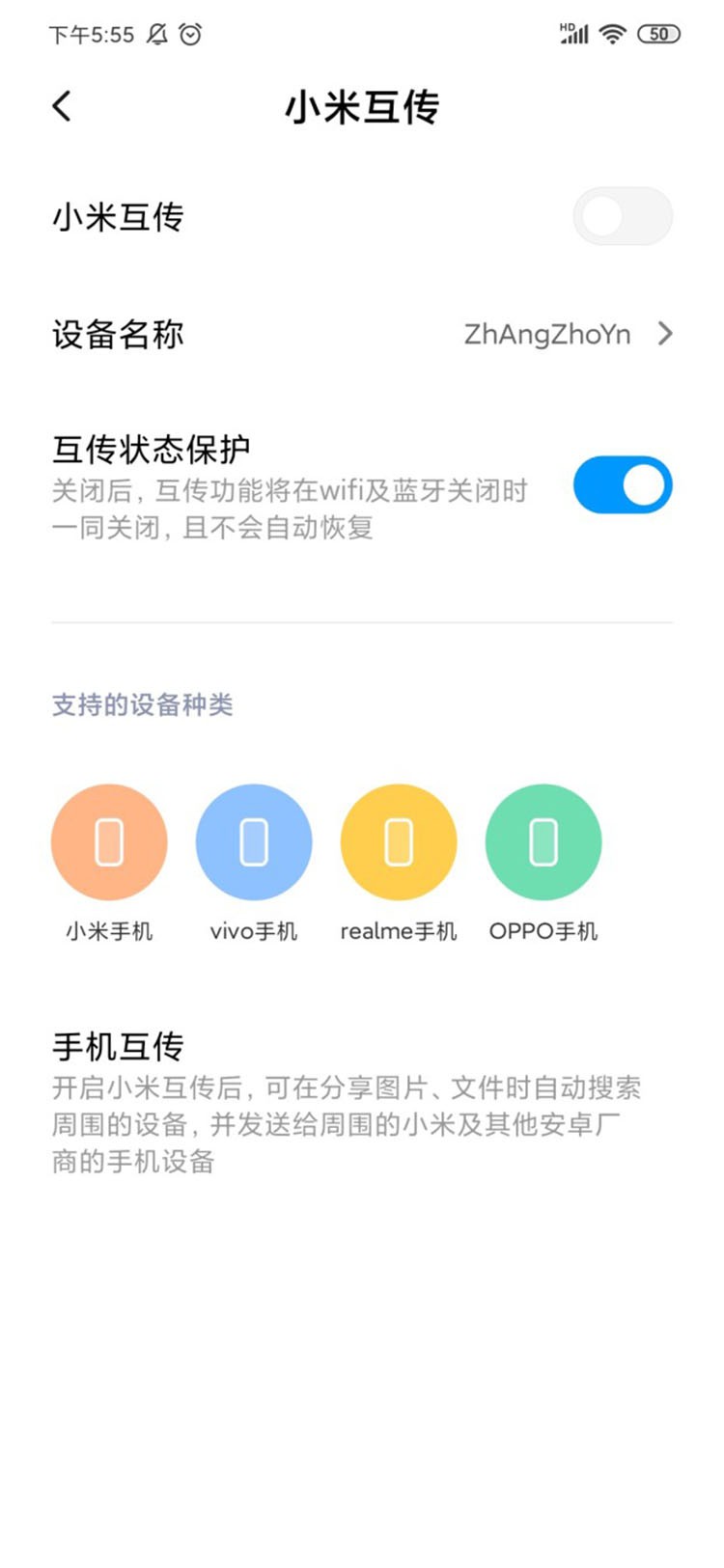Select the 小米互传 page title
The height and width of the screenshot is (1568, 724).
(362, 108)
